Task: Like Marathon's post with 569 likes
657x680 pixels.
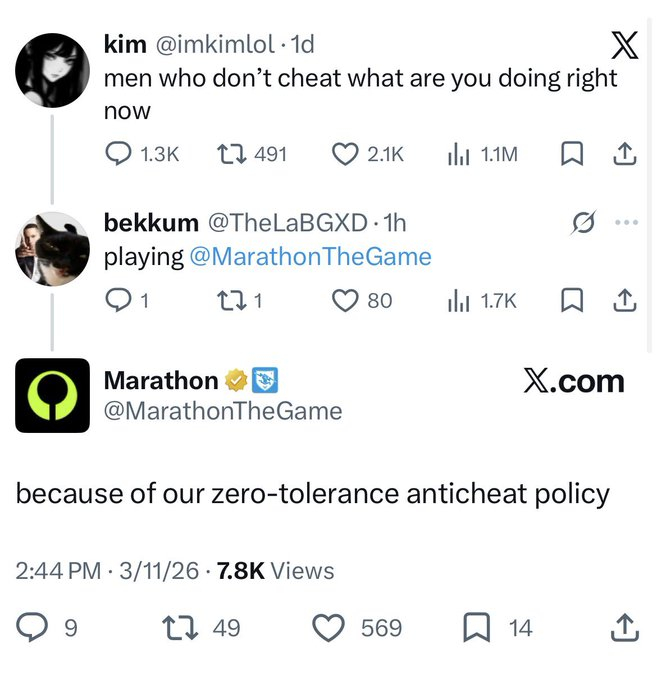Action: click(x=329, y=627)
